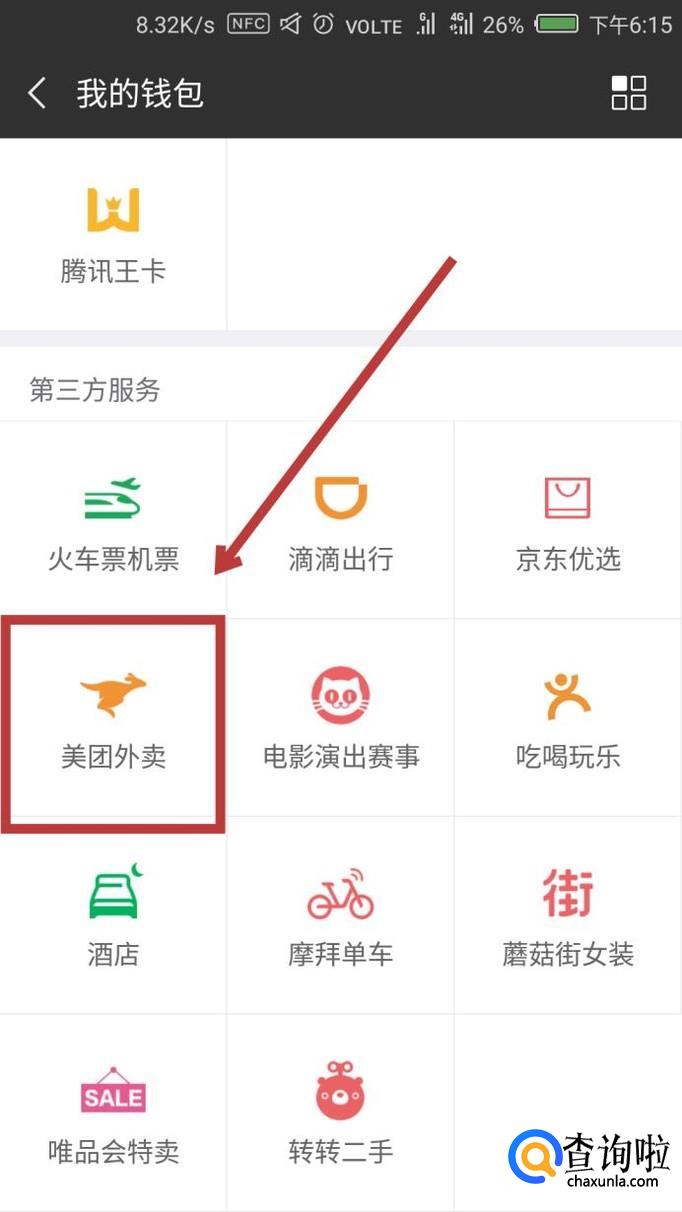Open 转转二手 marketplace
This screenshot has width=682, height=1212.
(341, 1114)
